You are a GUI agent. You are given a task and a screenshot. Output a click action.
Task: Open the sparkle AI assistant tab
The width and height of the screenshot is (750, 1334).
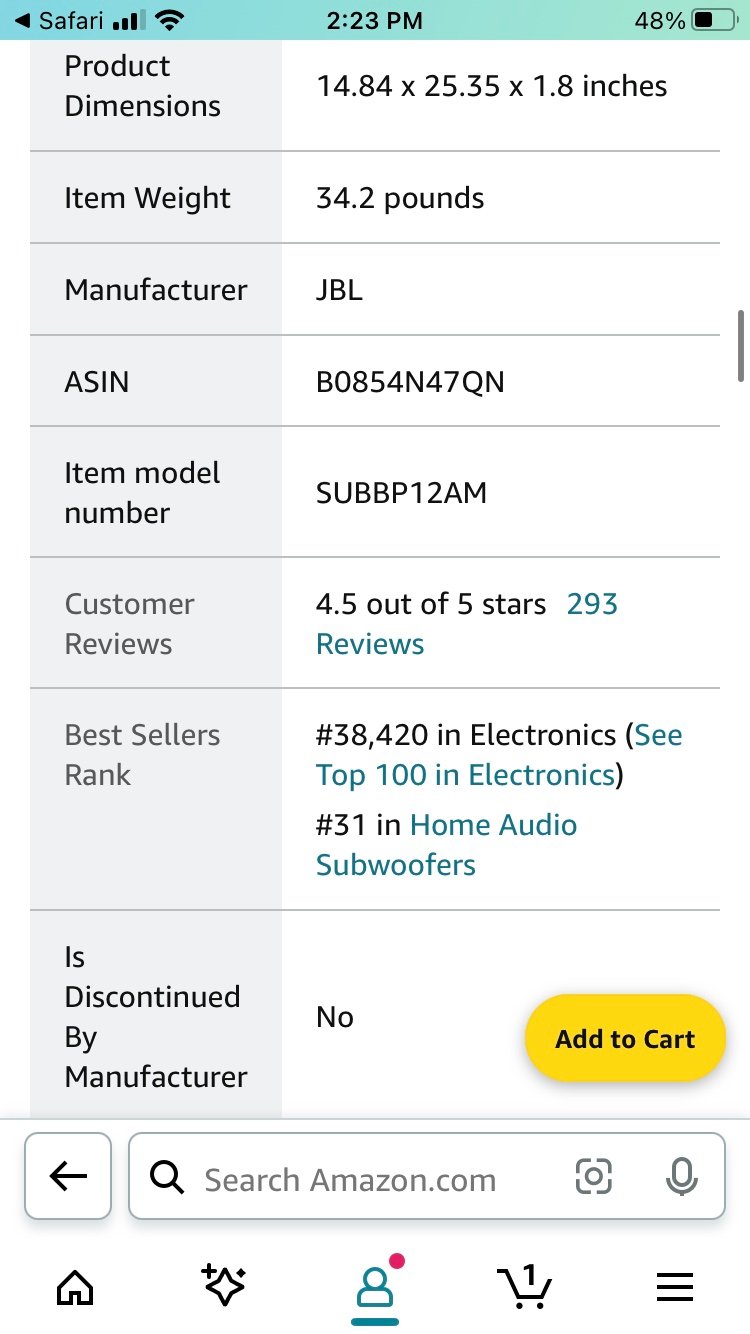(224, 1286)
